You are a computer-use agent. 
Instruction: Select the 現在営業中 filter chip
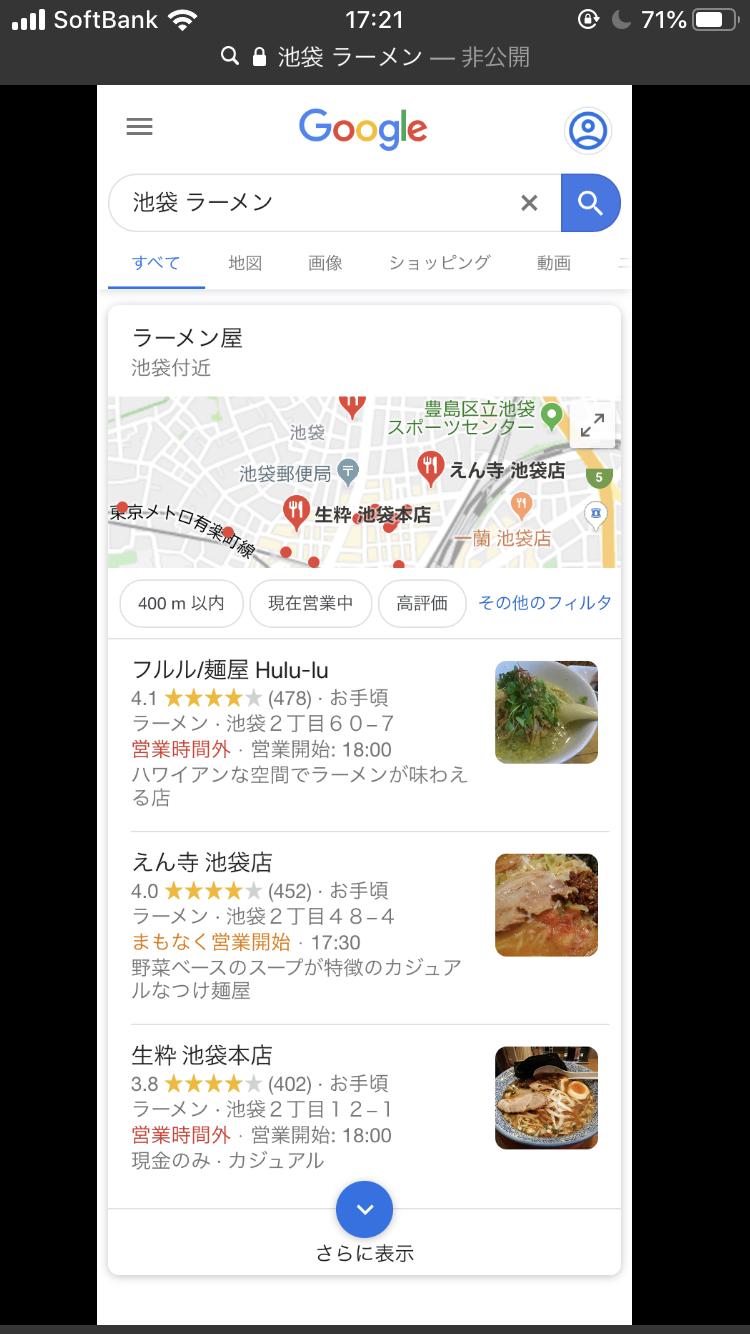point(310,603)
